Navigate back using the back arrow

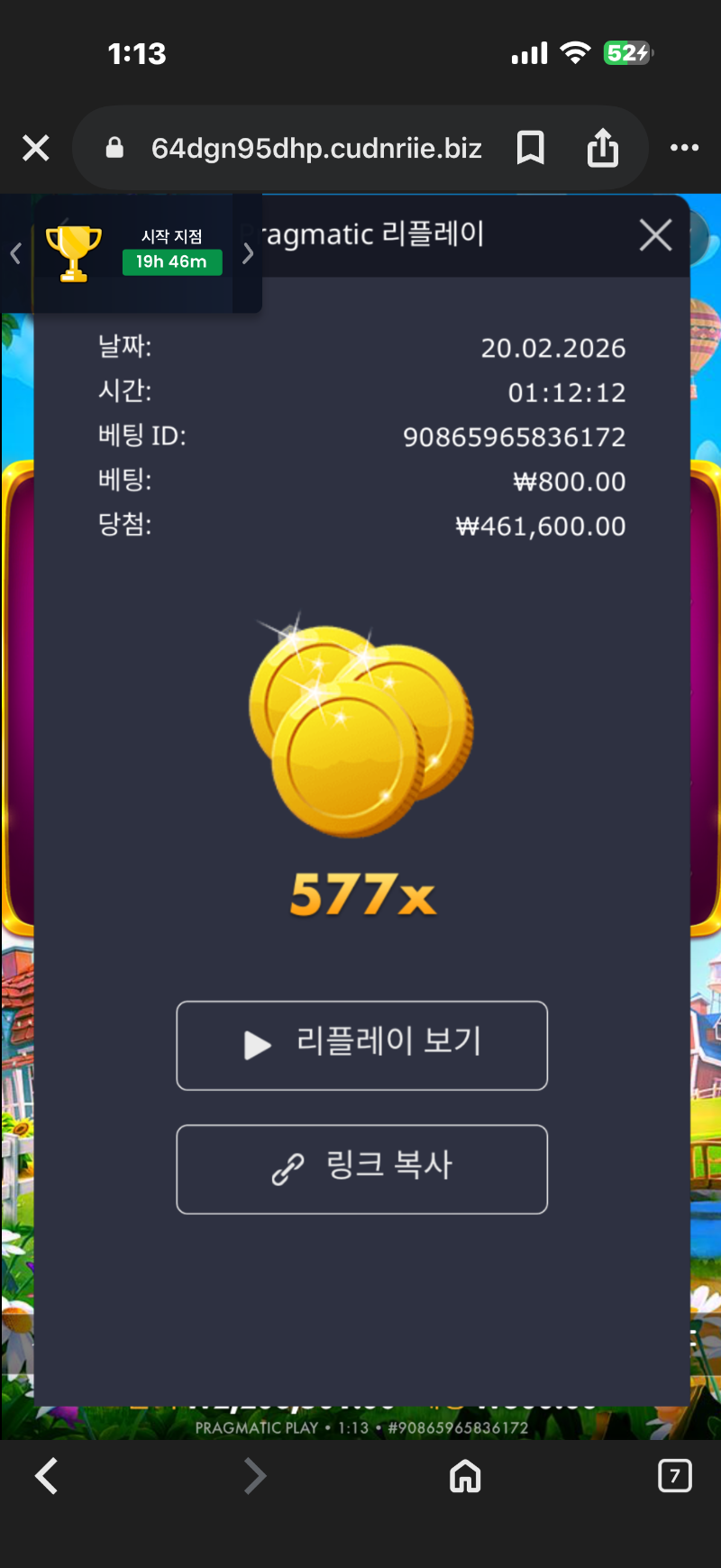coord(47,1476)
